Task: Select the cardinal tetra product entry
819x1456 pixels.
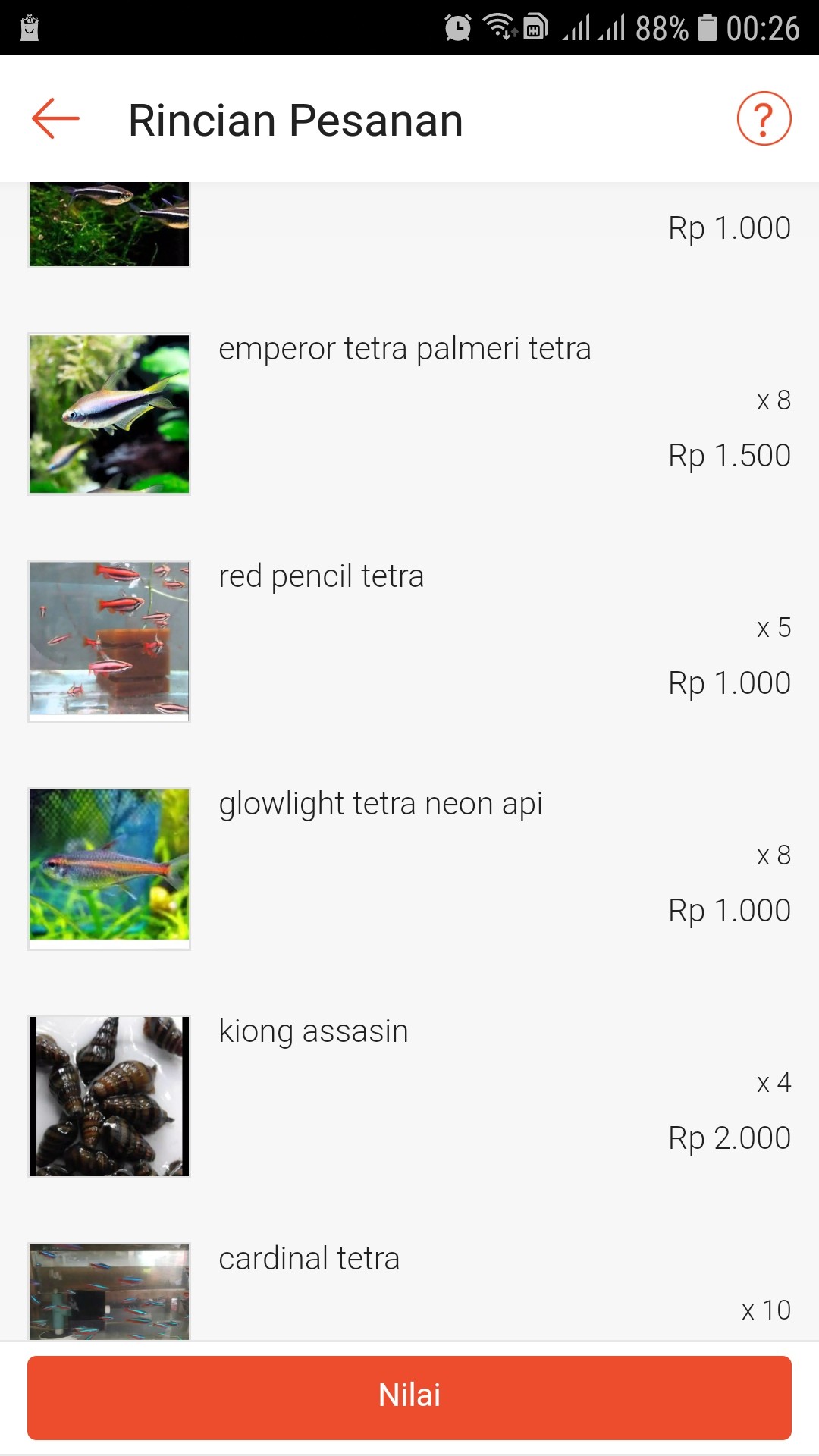Action: tap(309, 1258)
